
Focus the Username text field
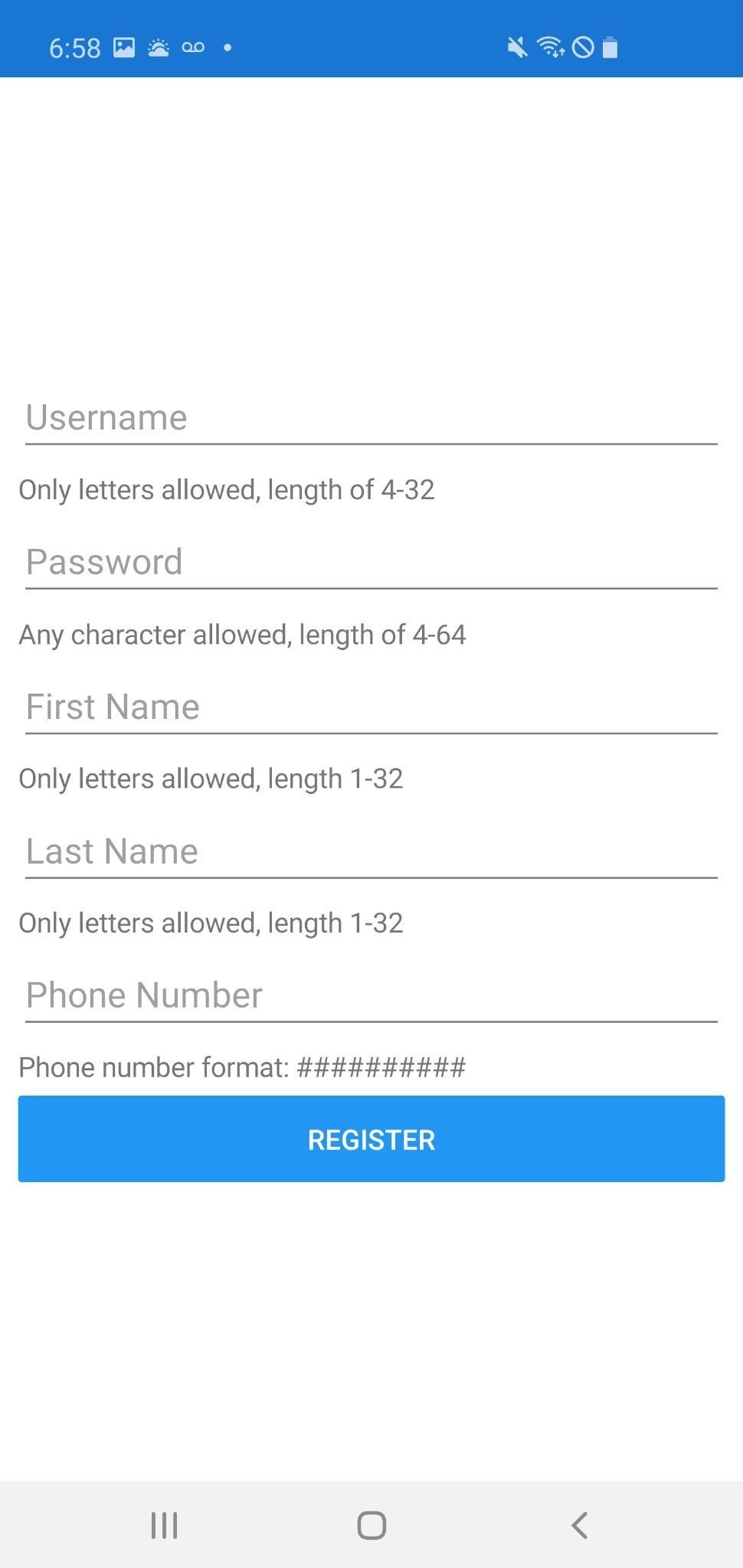pos(371,418)
